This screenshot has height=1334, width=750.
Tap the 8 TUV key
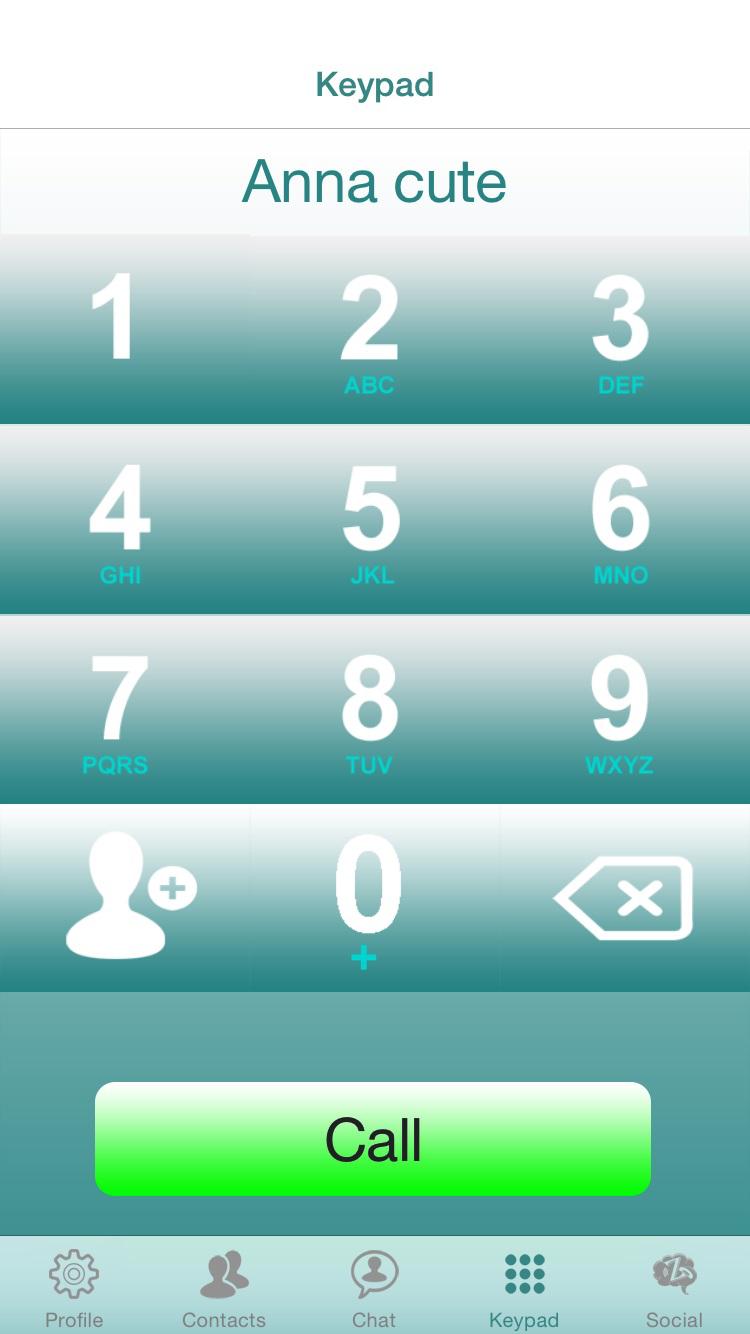[x=369, y=710]
